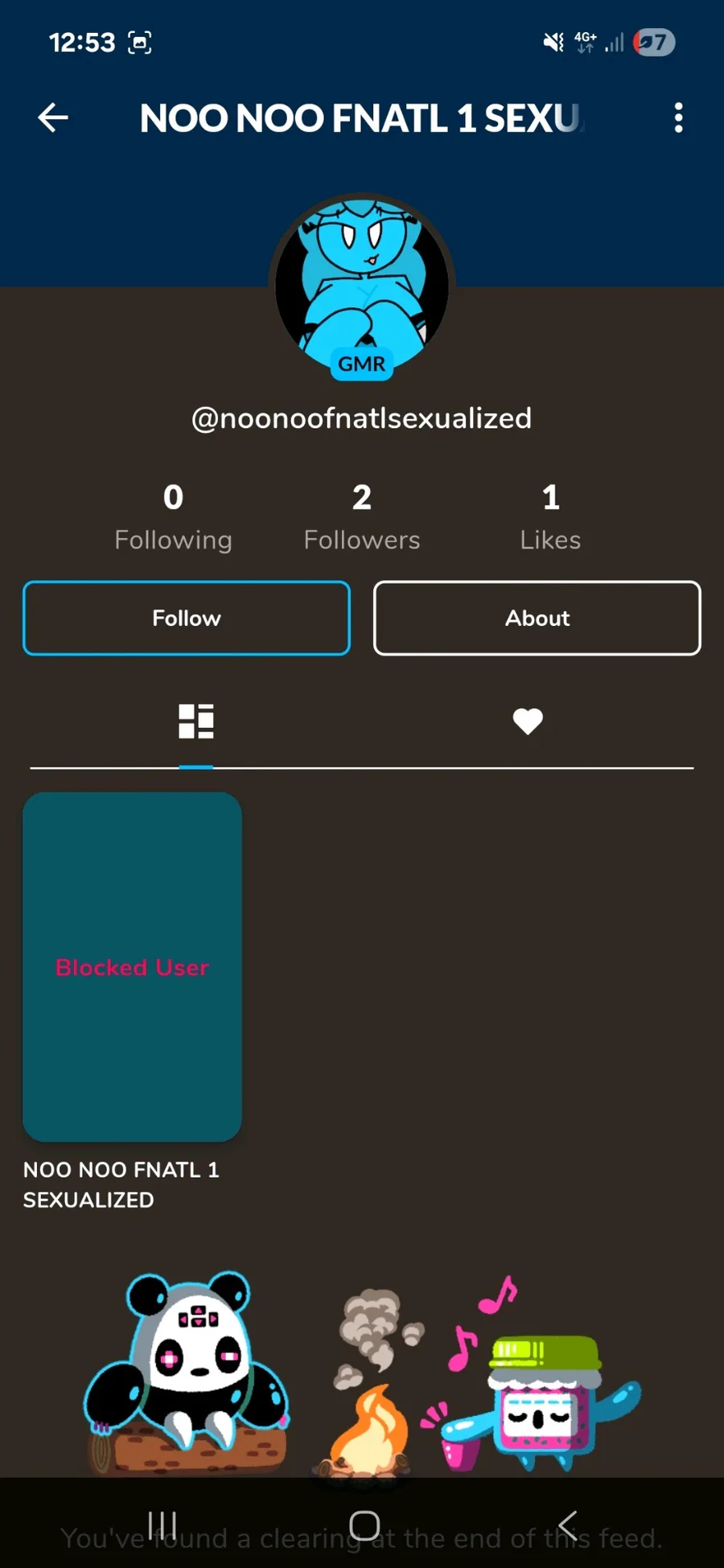Open the three-dot overflow menu

679,118
